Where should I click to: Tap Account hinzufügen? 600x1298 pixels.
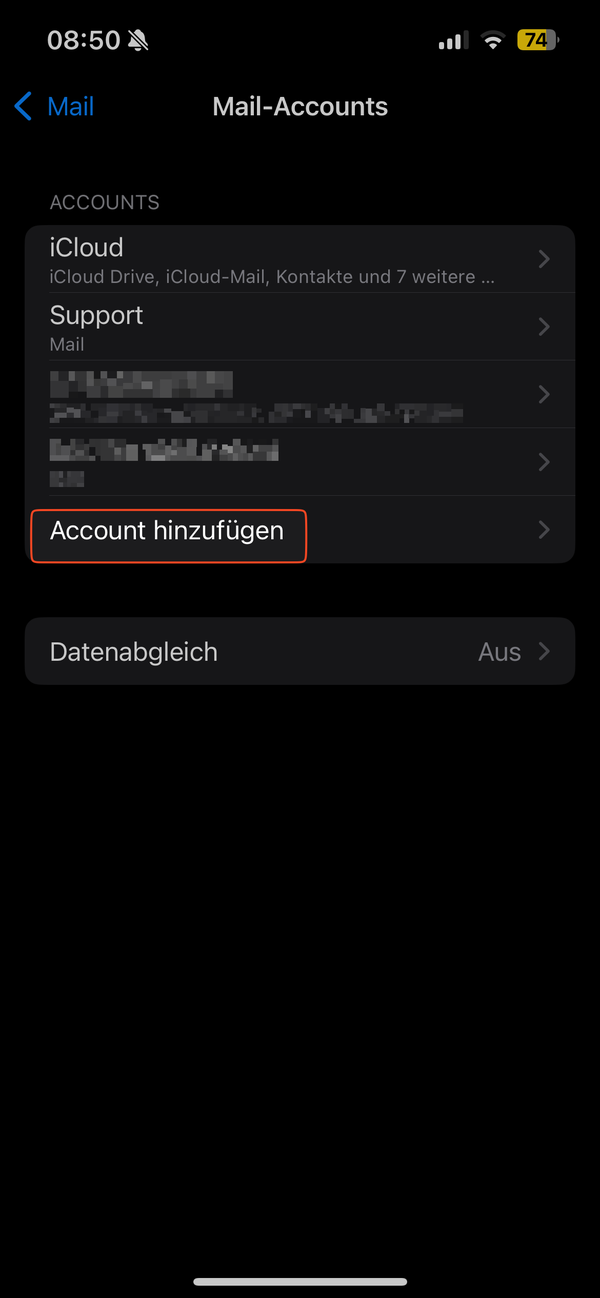click(168, 531)
